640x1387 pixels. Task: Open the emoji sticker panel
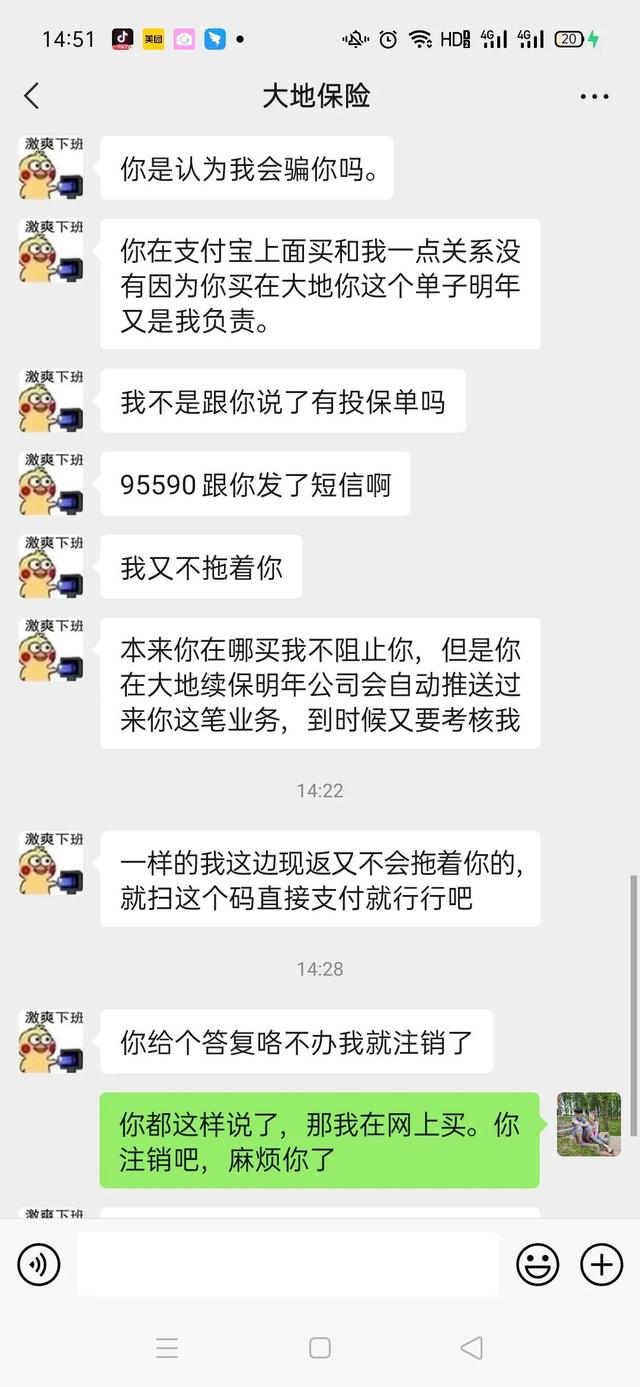point(537,1265)
